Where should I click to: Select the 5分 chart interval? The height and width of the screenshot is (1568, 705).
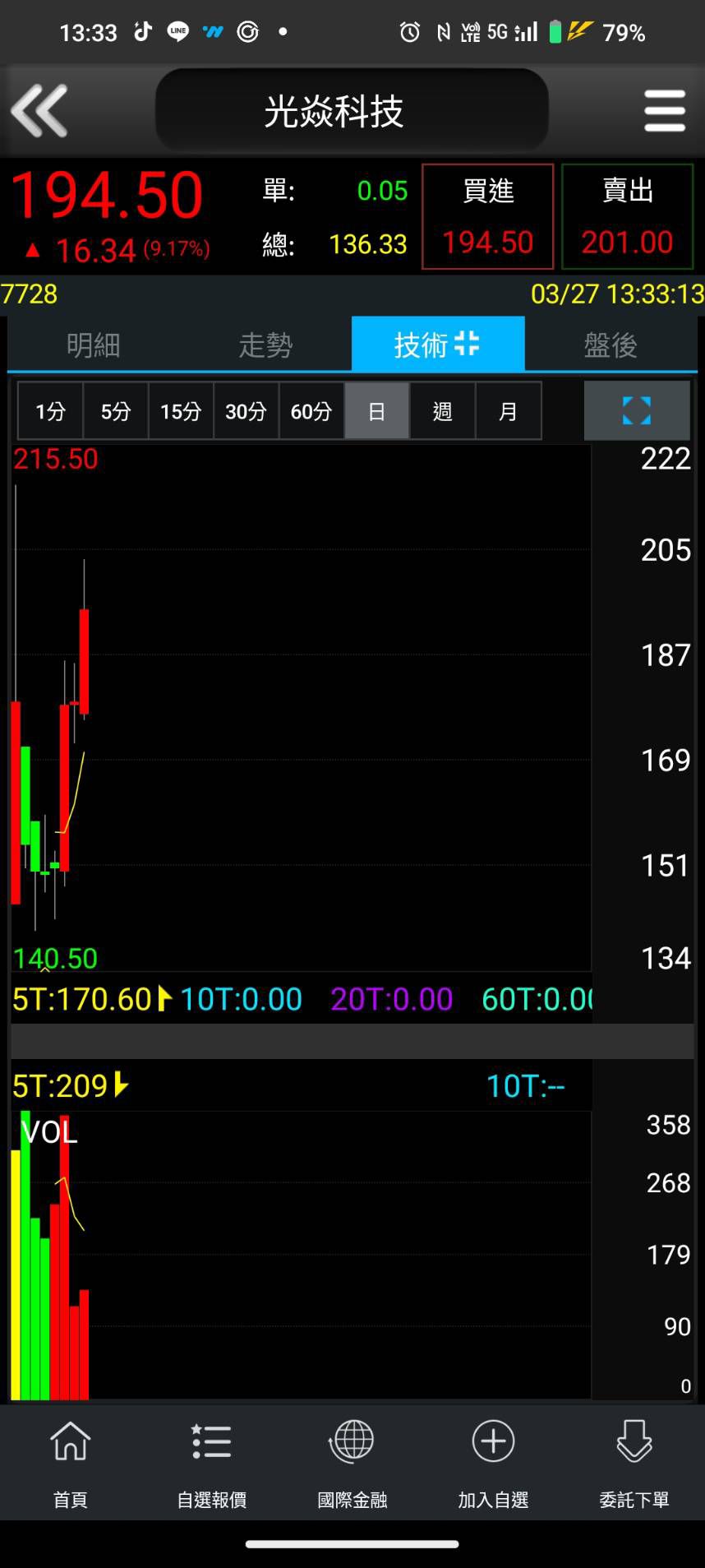click(x=116, y=411)
